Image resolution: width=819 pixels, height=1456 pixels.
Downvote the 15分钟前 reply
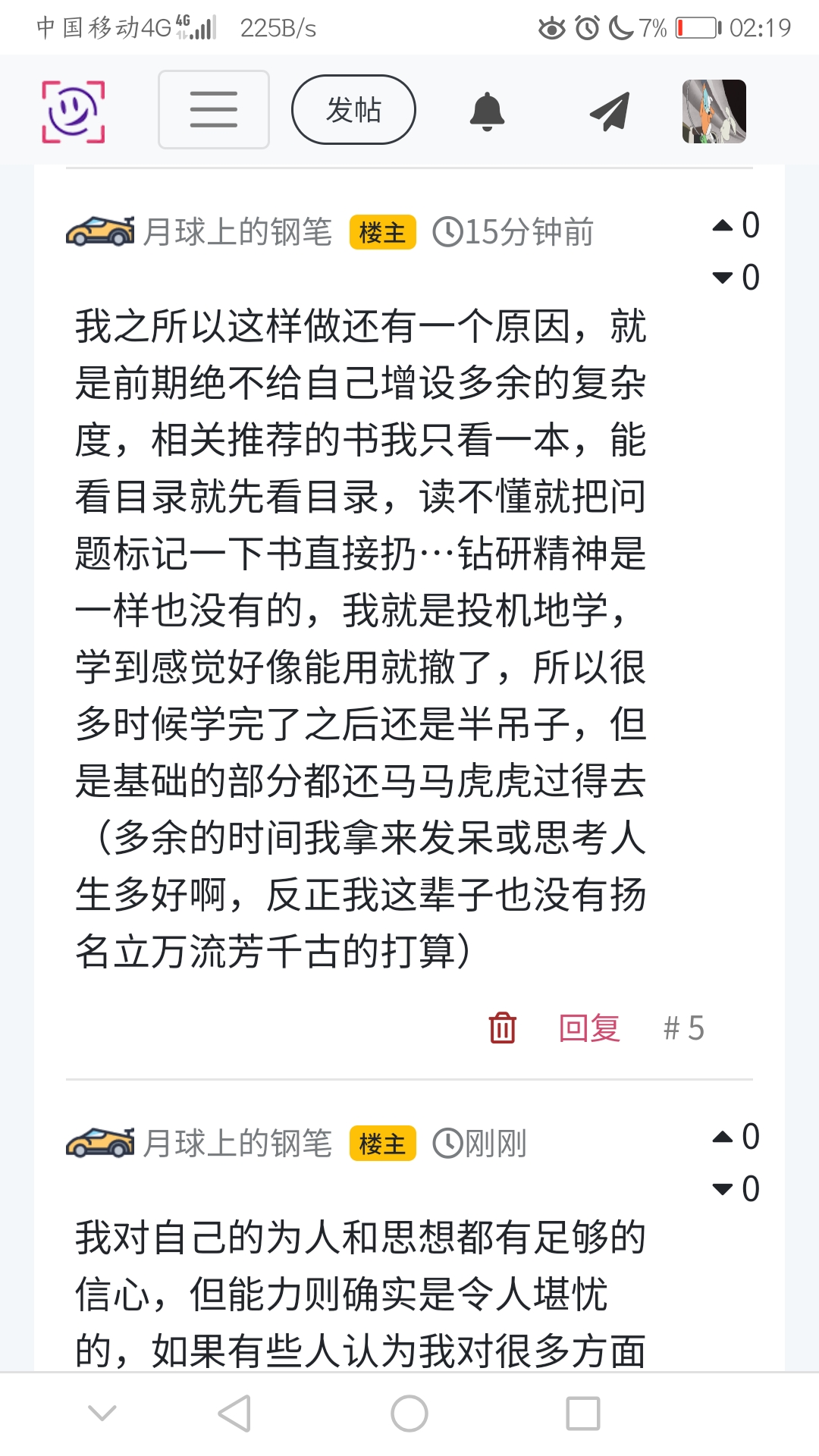723,278
